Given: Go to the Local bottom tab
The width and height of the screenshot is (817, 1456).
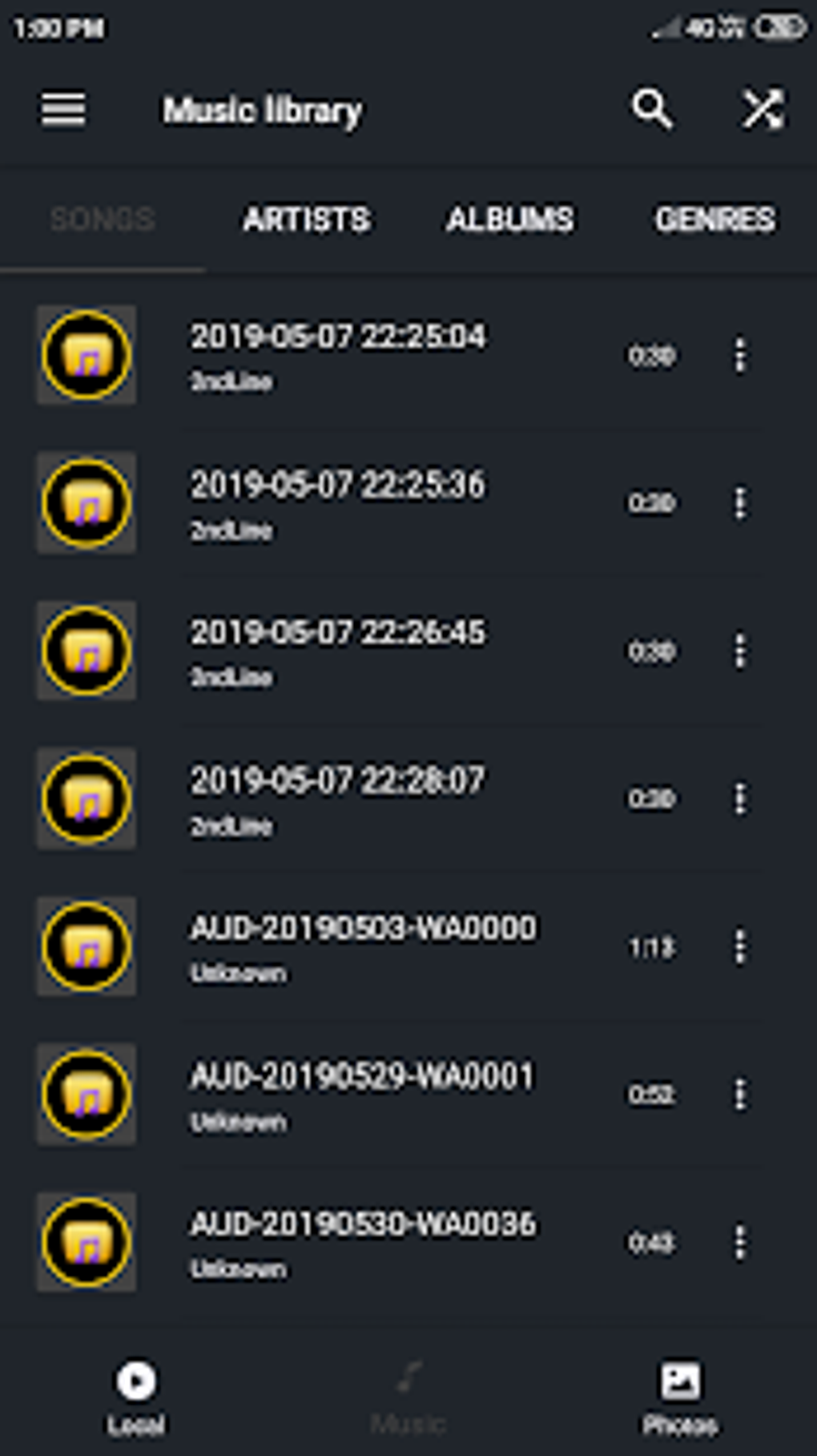Looking at the screenshot, I should tap(136, 1396).
